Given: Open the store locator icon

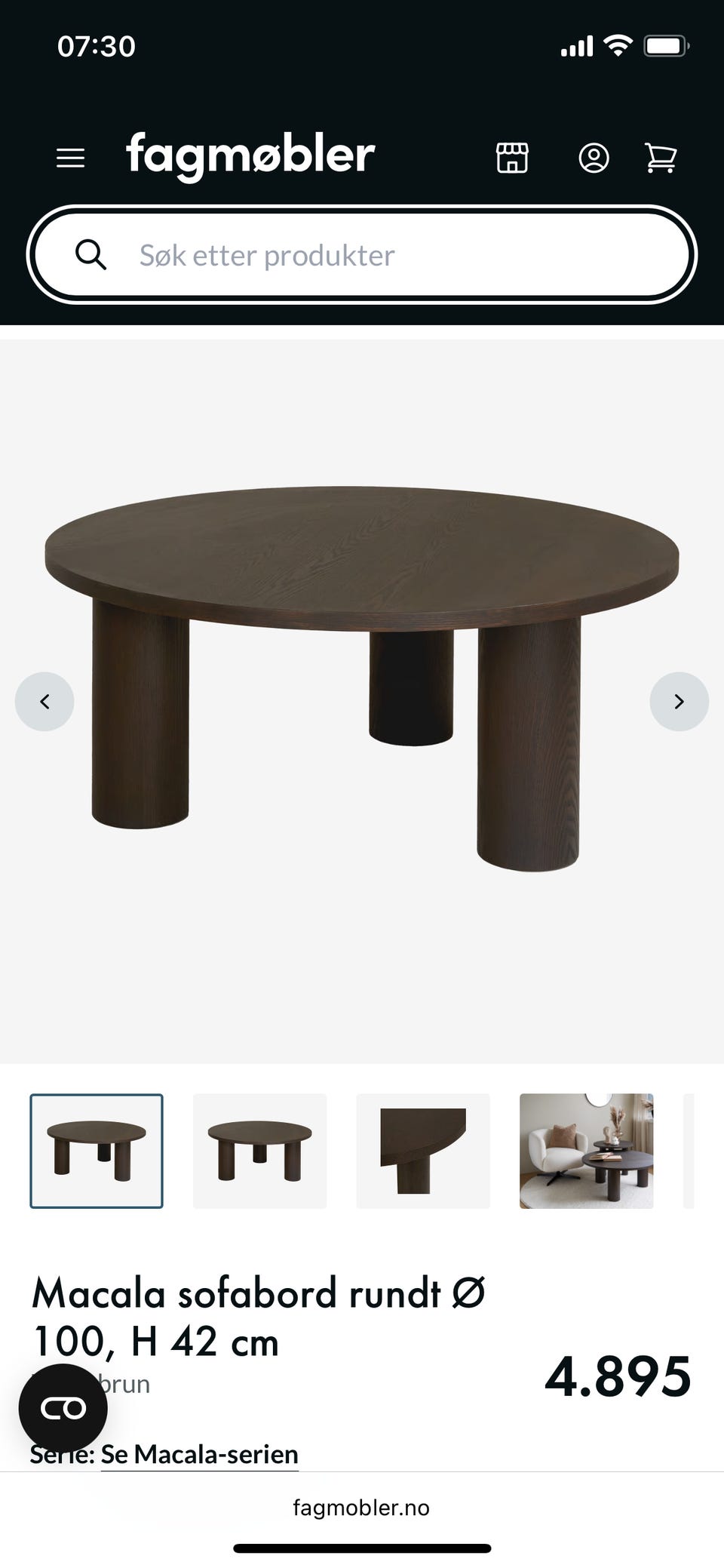Looking at the screenshot, I should [x=512, y=158].
